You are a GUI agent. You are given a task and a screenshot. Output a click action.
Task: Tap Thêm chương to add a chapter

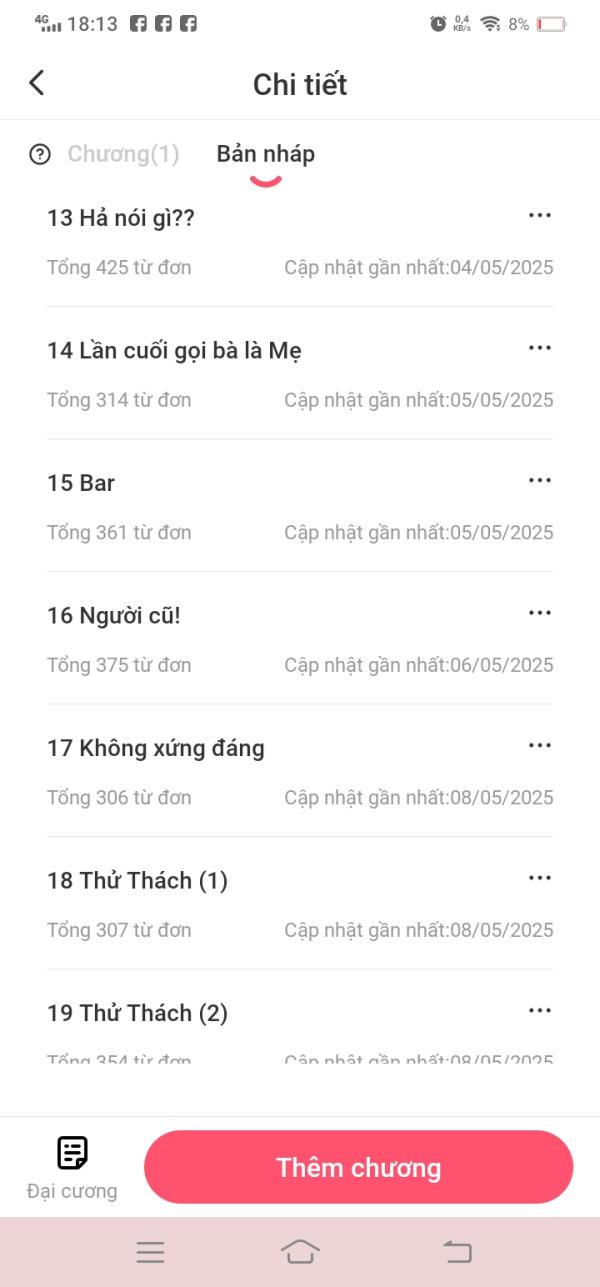click(359, 1167)
